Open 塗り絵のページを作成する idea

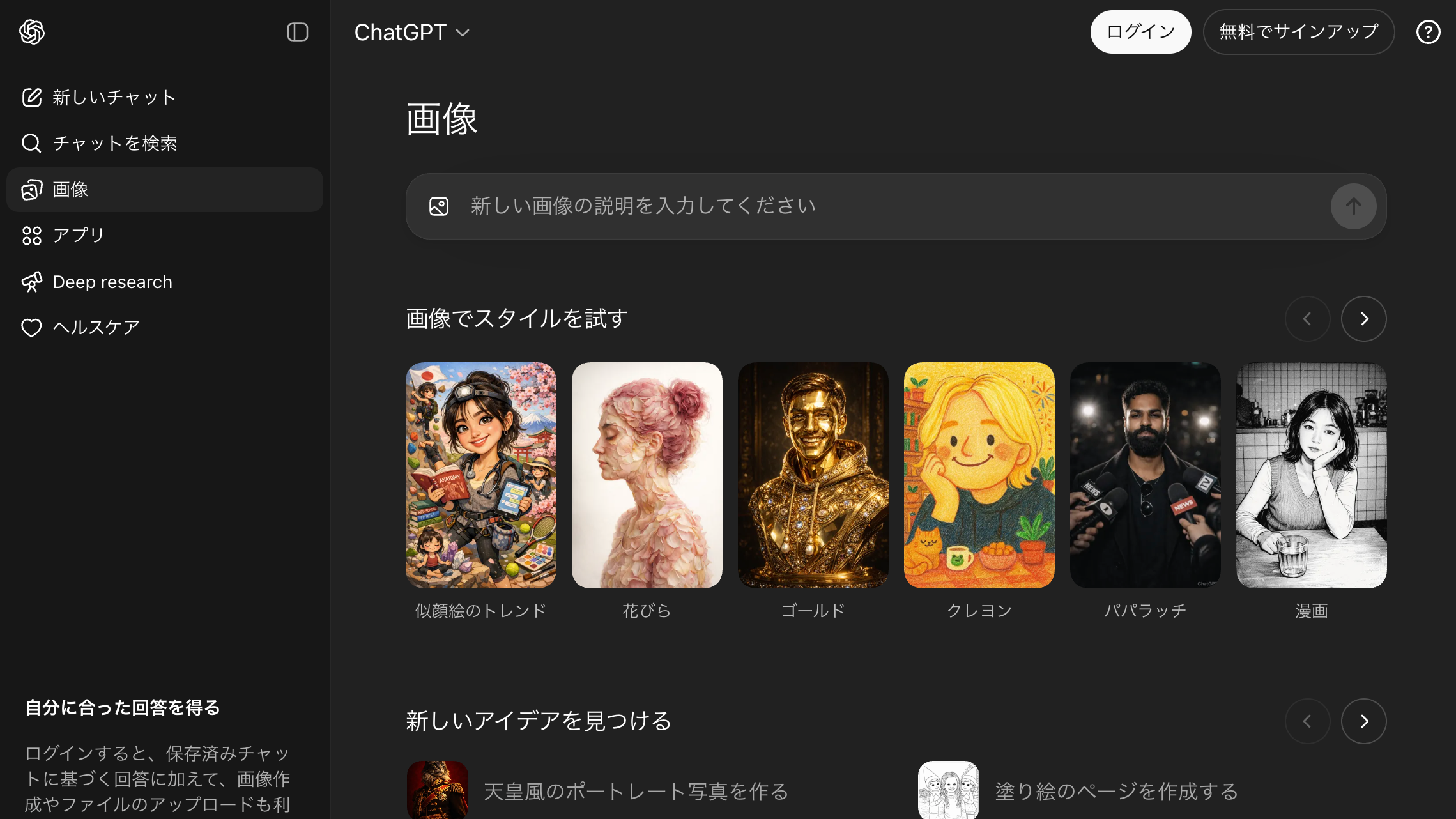pyautogui.click(x=1115, y=792)
